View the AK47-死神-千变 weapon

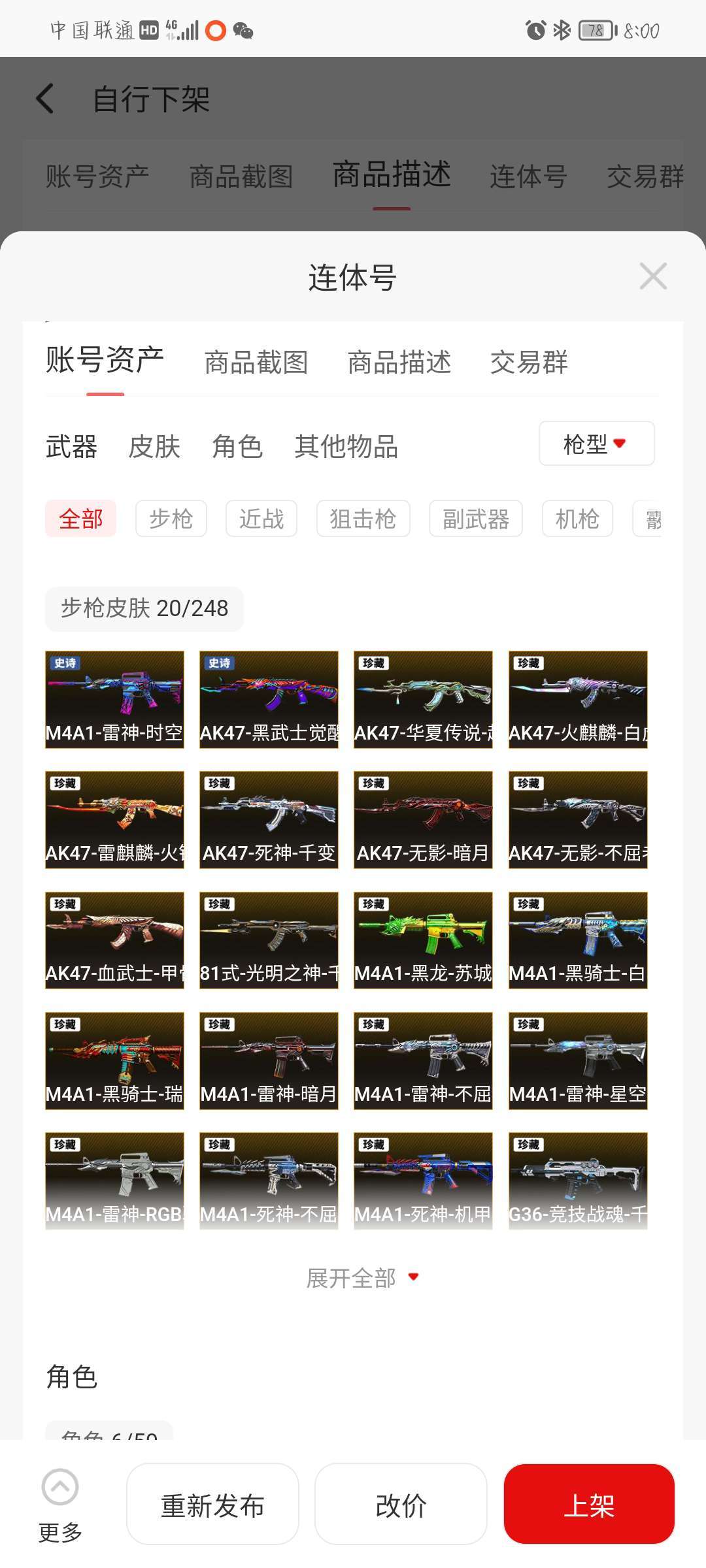pyautogui.click(x=269, y=819)
